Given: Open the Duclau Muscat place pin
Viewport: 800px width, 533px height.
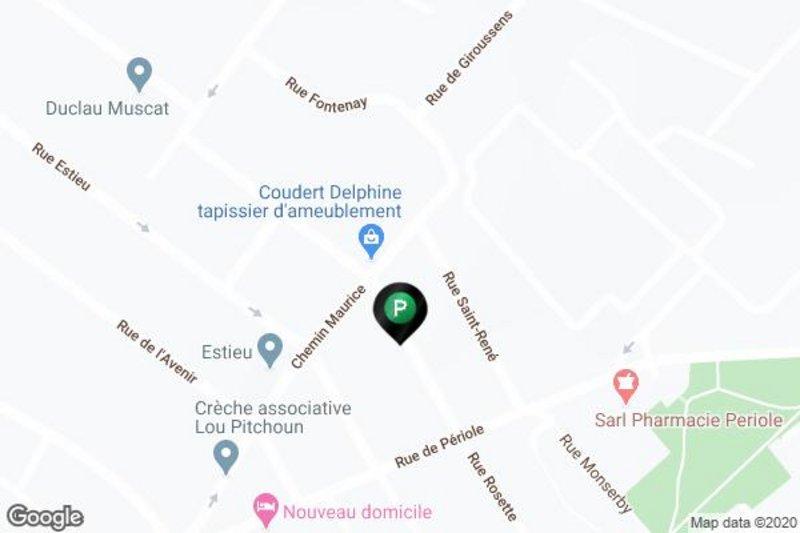Looking at the screenshot, I should [140, 74].
